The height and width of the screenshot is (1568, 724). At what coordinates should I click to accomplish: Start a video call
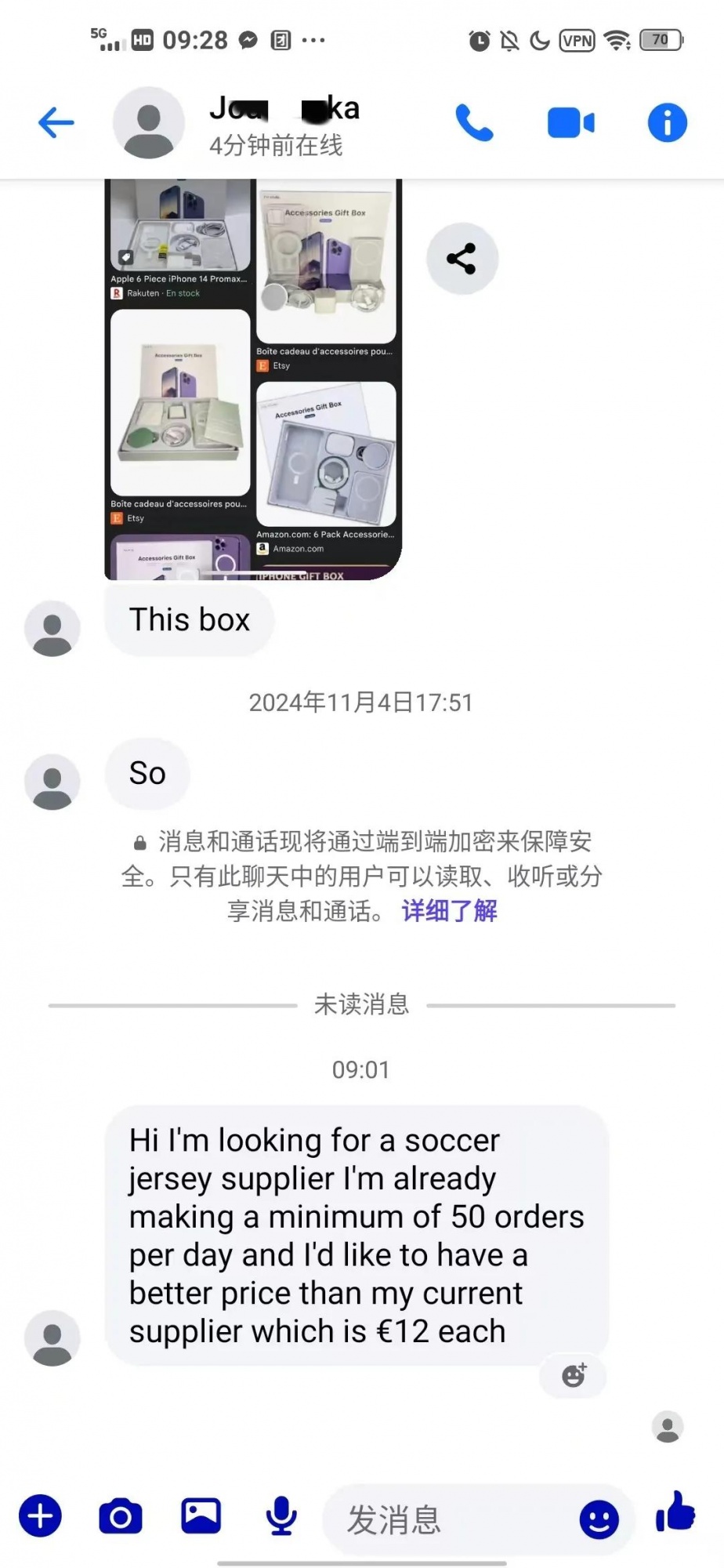pyautogui.click(x=570, y=123)
